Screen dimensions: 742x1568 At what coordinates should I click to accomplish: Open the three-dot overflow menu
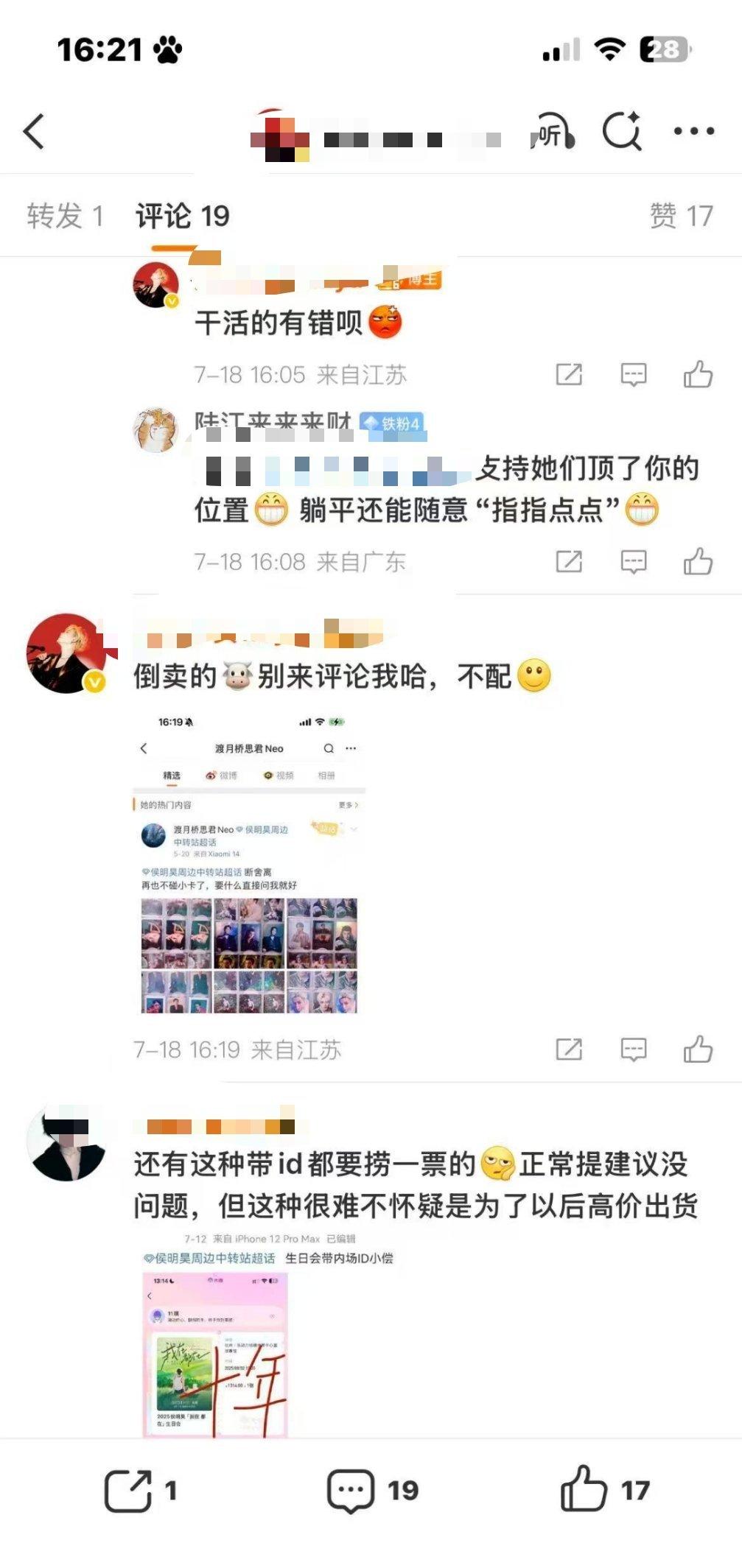tap(694, 132)
